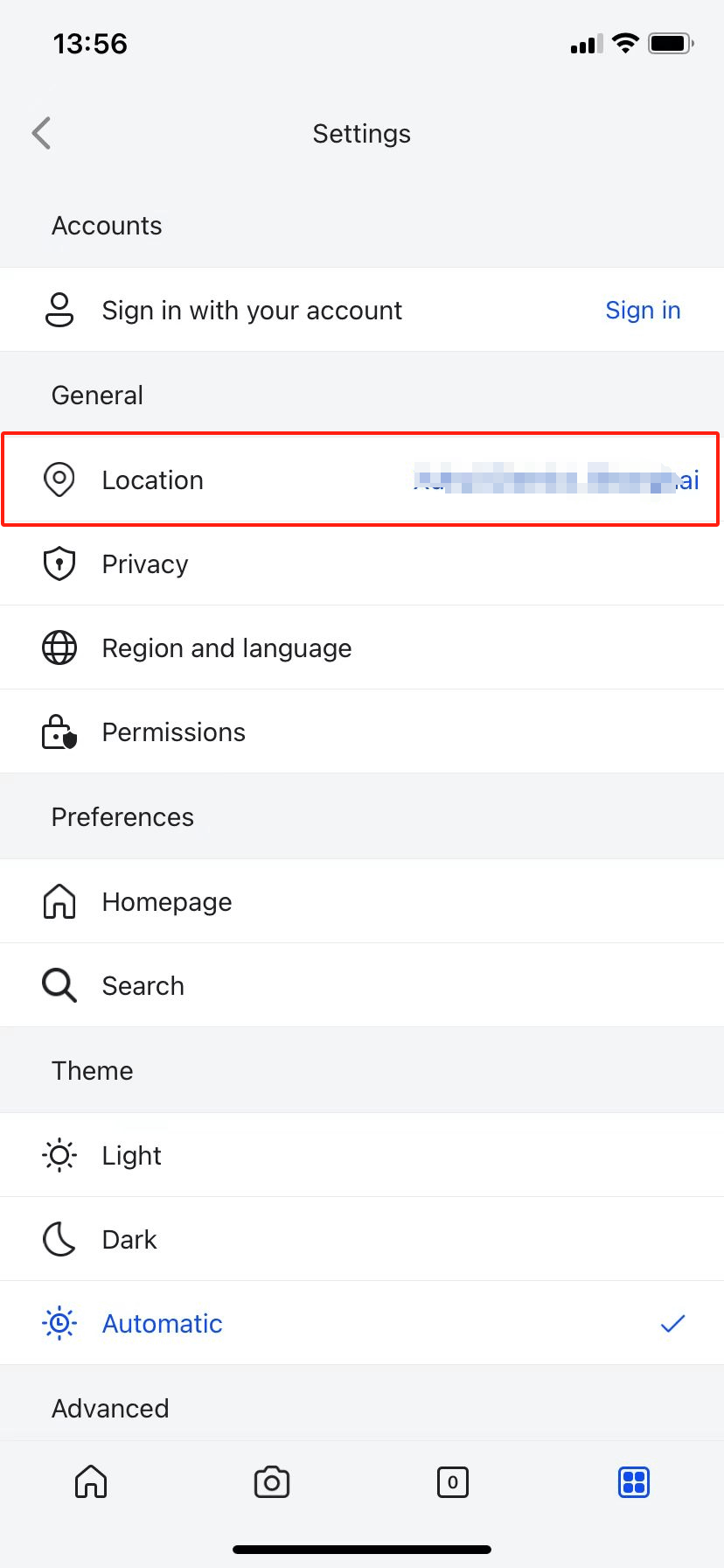Open Location settings
Viewport: 724px width, 1568px height.
point(360,479)
